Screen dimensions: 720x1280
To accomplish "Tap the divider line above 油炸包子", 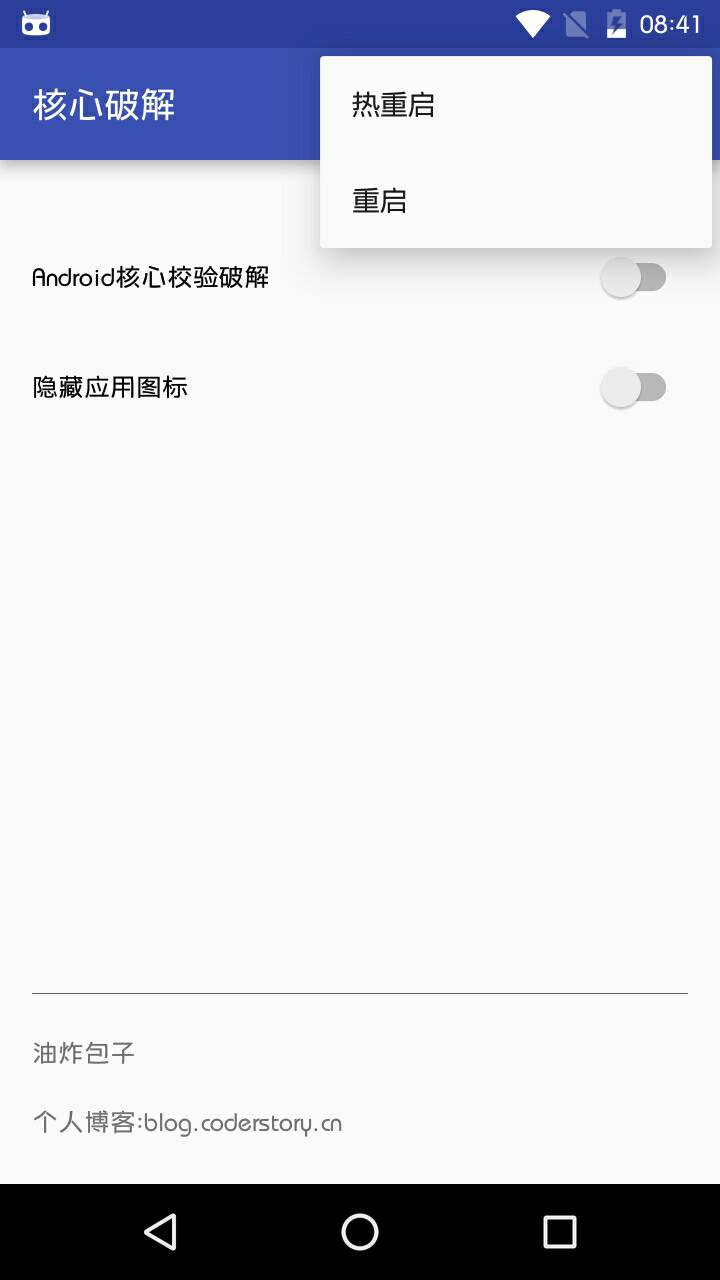I will [360, 993].
